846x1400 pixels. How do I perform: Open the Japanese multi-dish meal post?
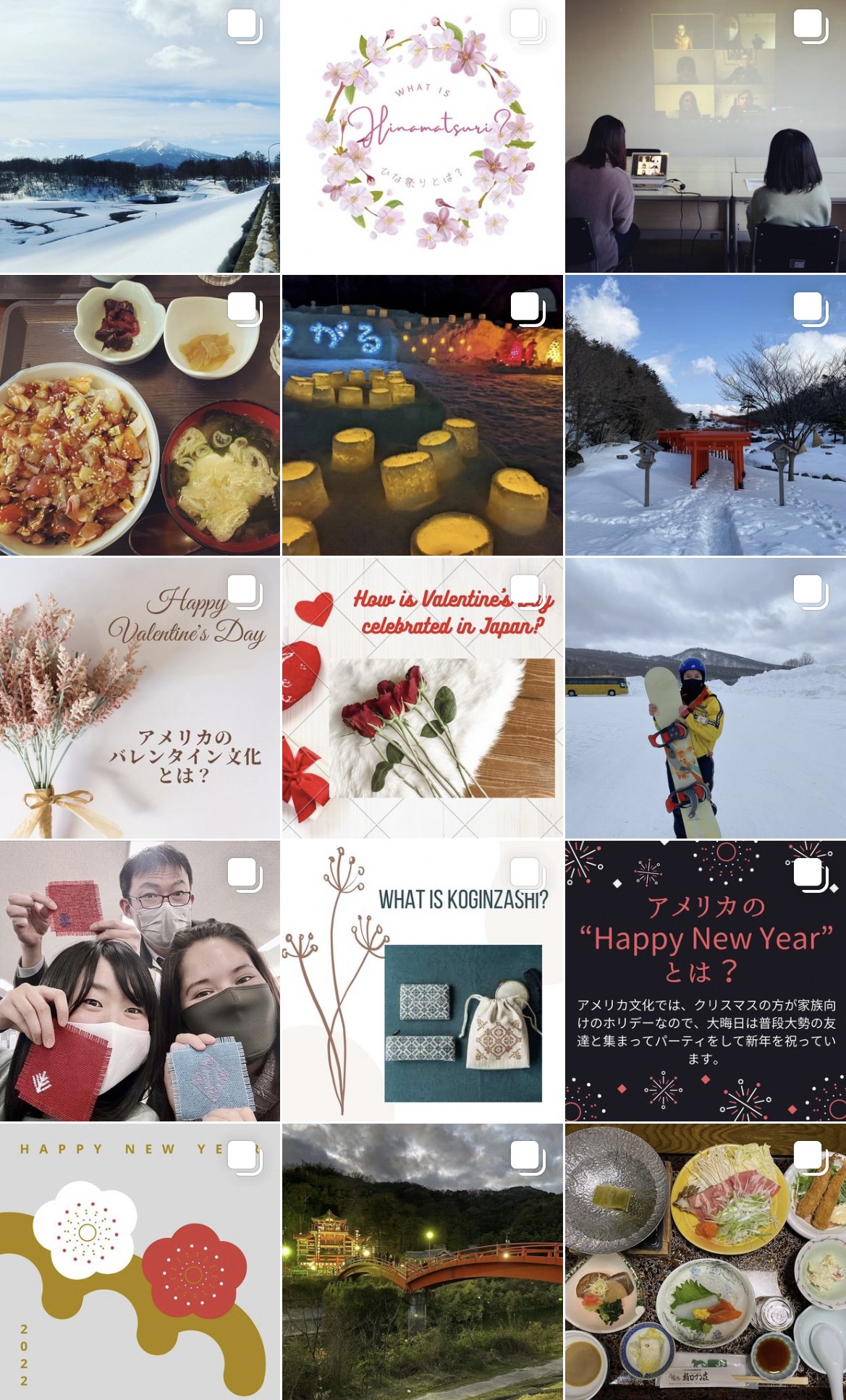(705, 1261)
